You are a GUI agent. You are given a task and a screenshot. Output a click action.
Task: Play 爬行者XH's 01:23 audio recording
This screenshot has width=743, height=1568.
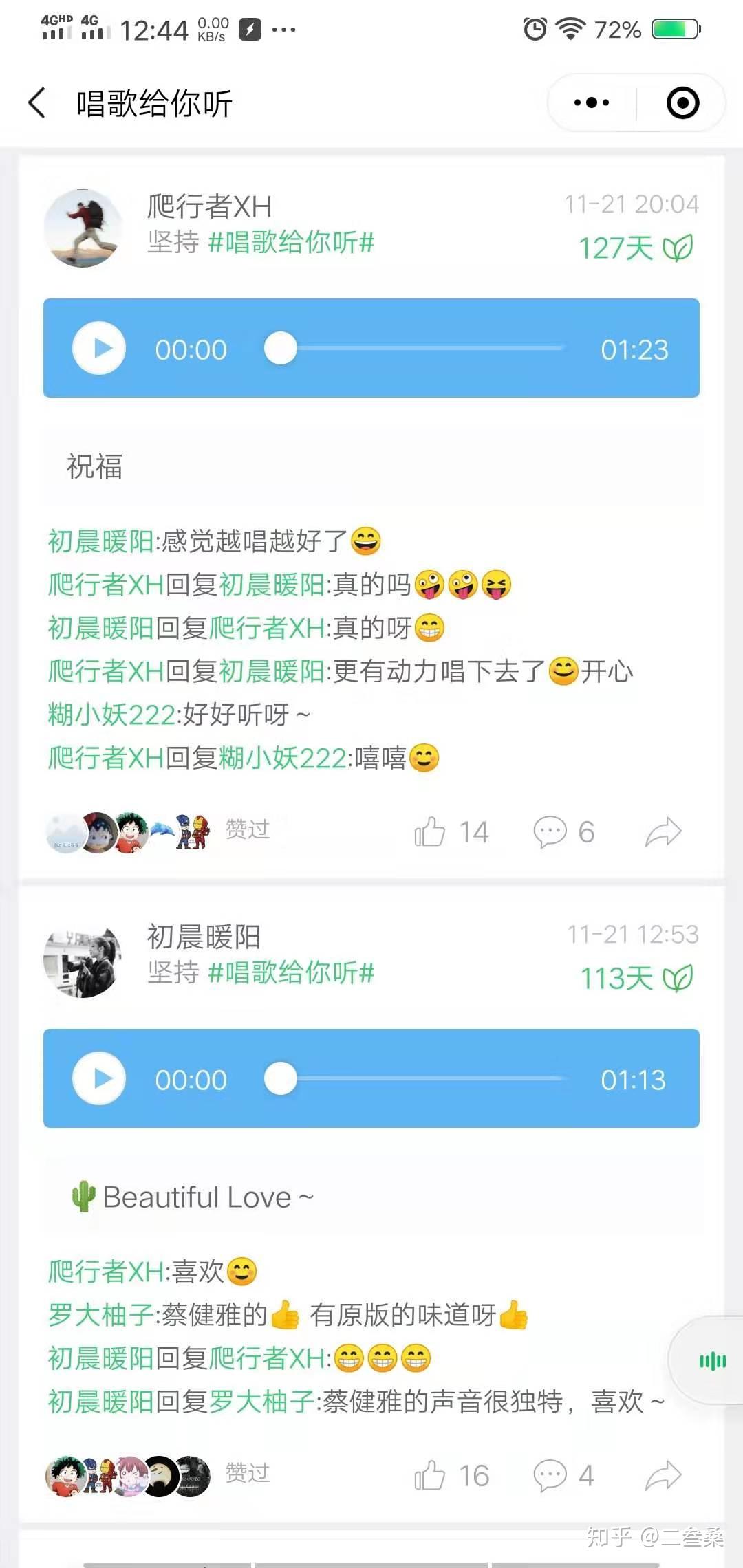pyautogui.click(x=99, y=349)
